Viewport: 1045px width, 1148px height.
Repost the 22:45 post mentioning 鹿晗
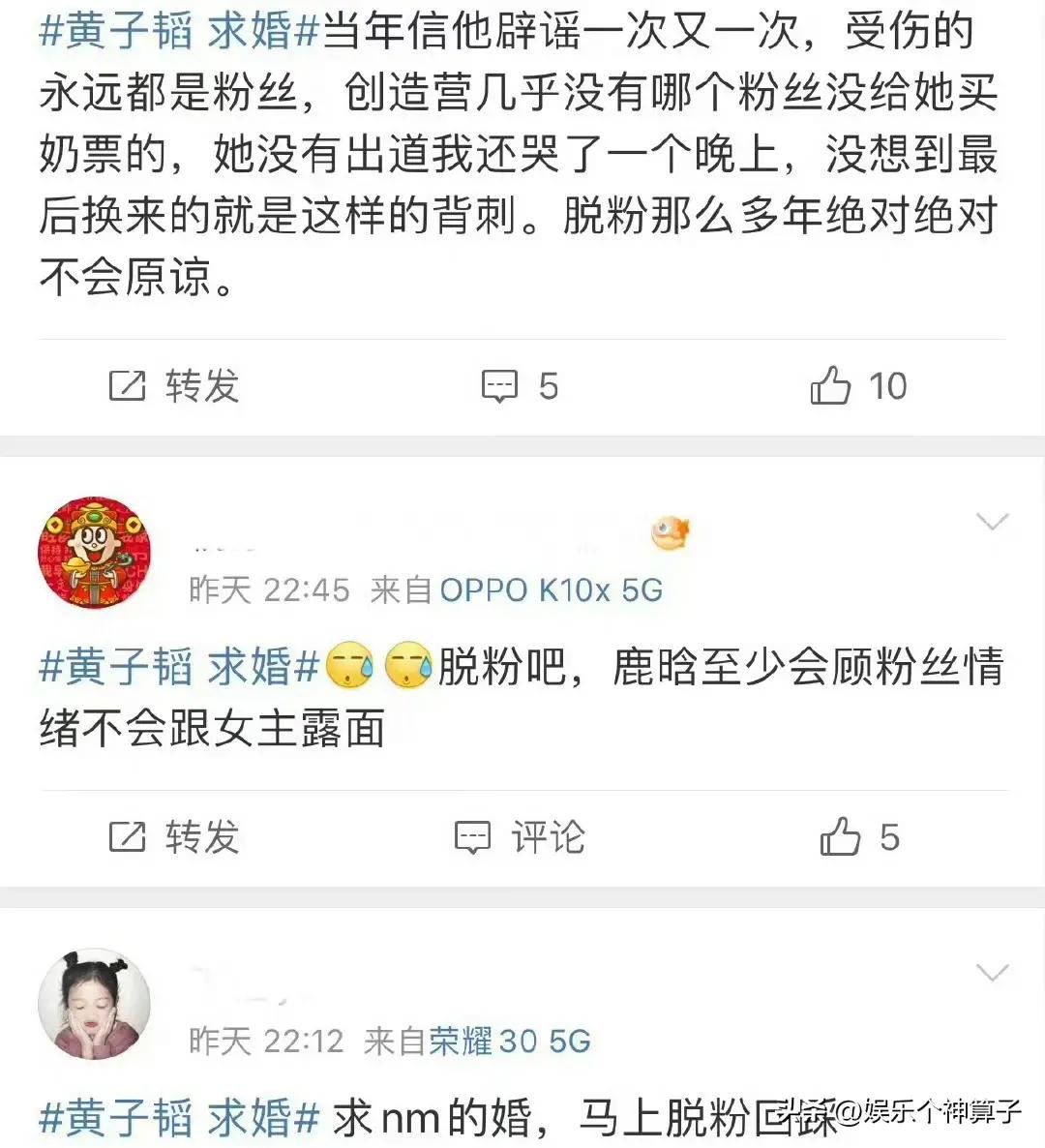click(174, 837)
